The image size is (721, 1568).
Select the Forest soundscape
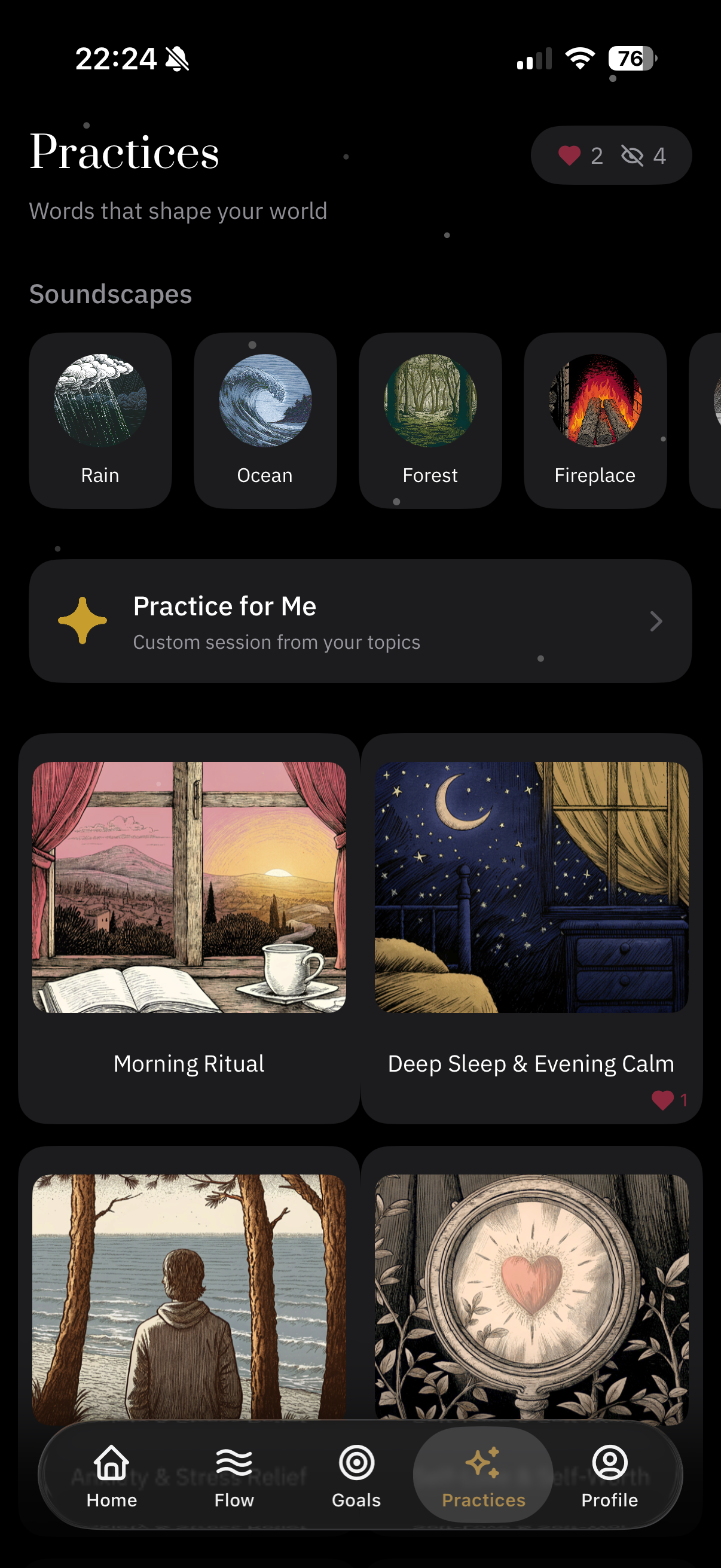(x=430, y=420)
